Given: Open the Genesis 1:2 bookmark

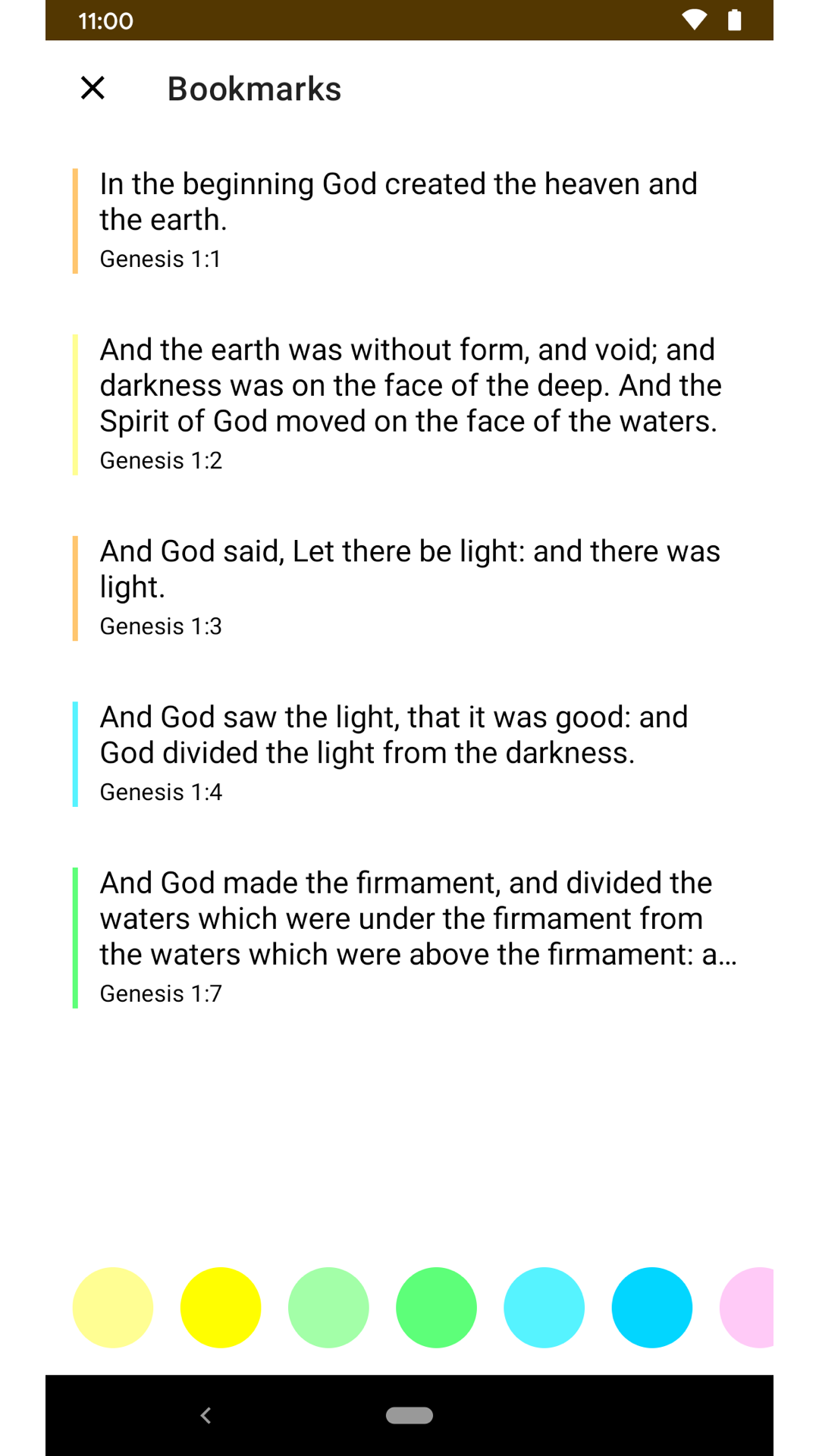Looking at the screenshot, I should pos(409,404).
